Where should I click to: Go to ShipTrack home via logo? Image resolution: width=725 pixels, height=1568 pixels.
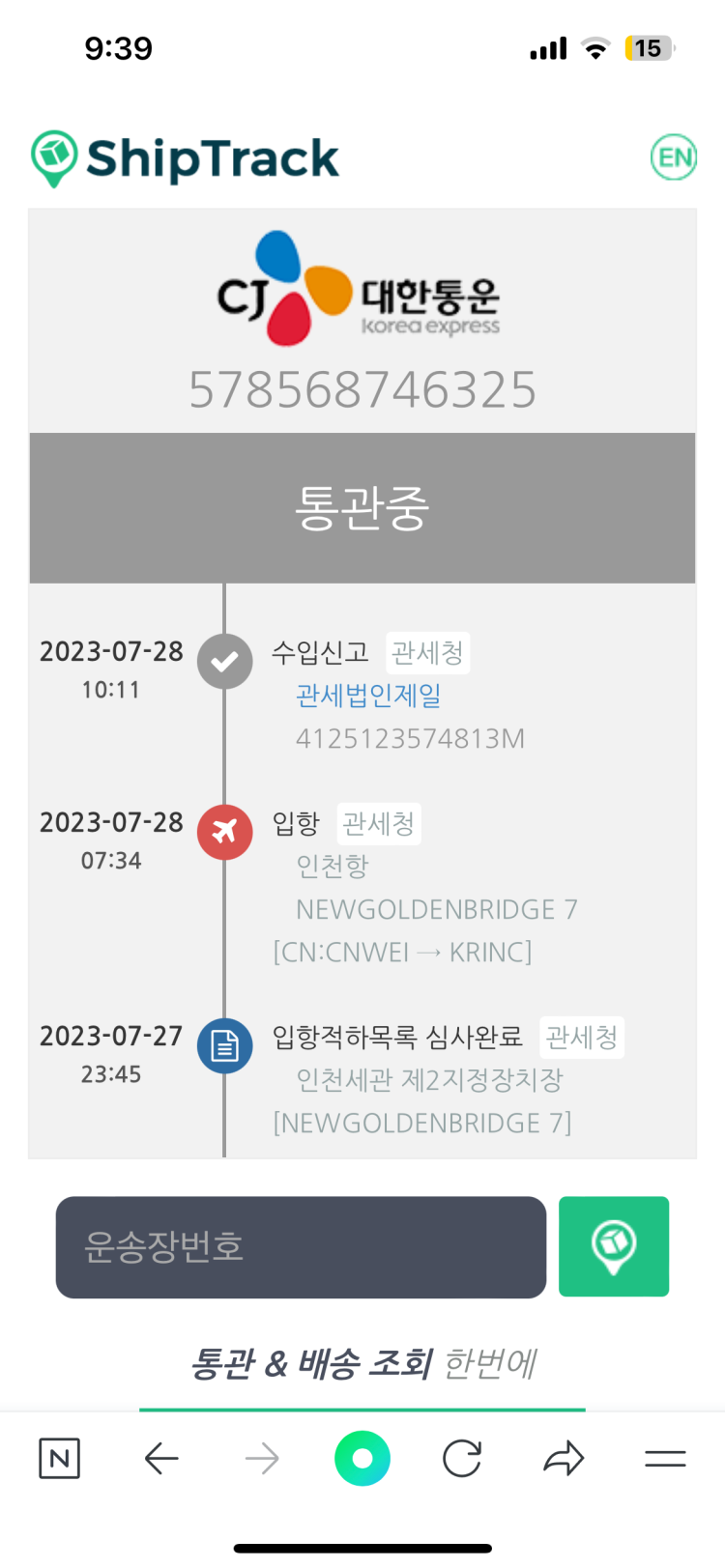point(186,159)
